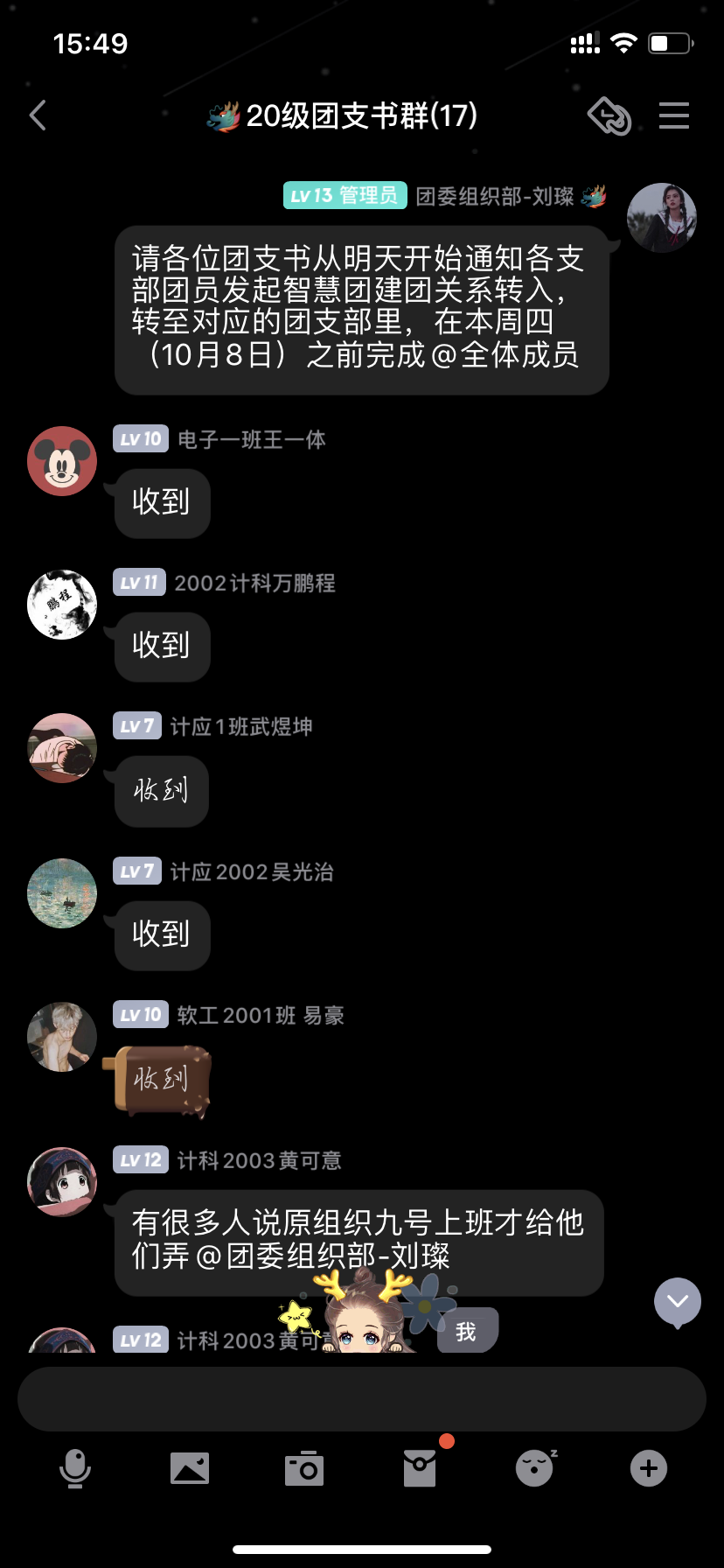
Task: View 2002计科万鹏程's profile avatar
Action: click(x=62, y=605)
